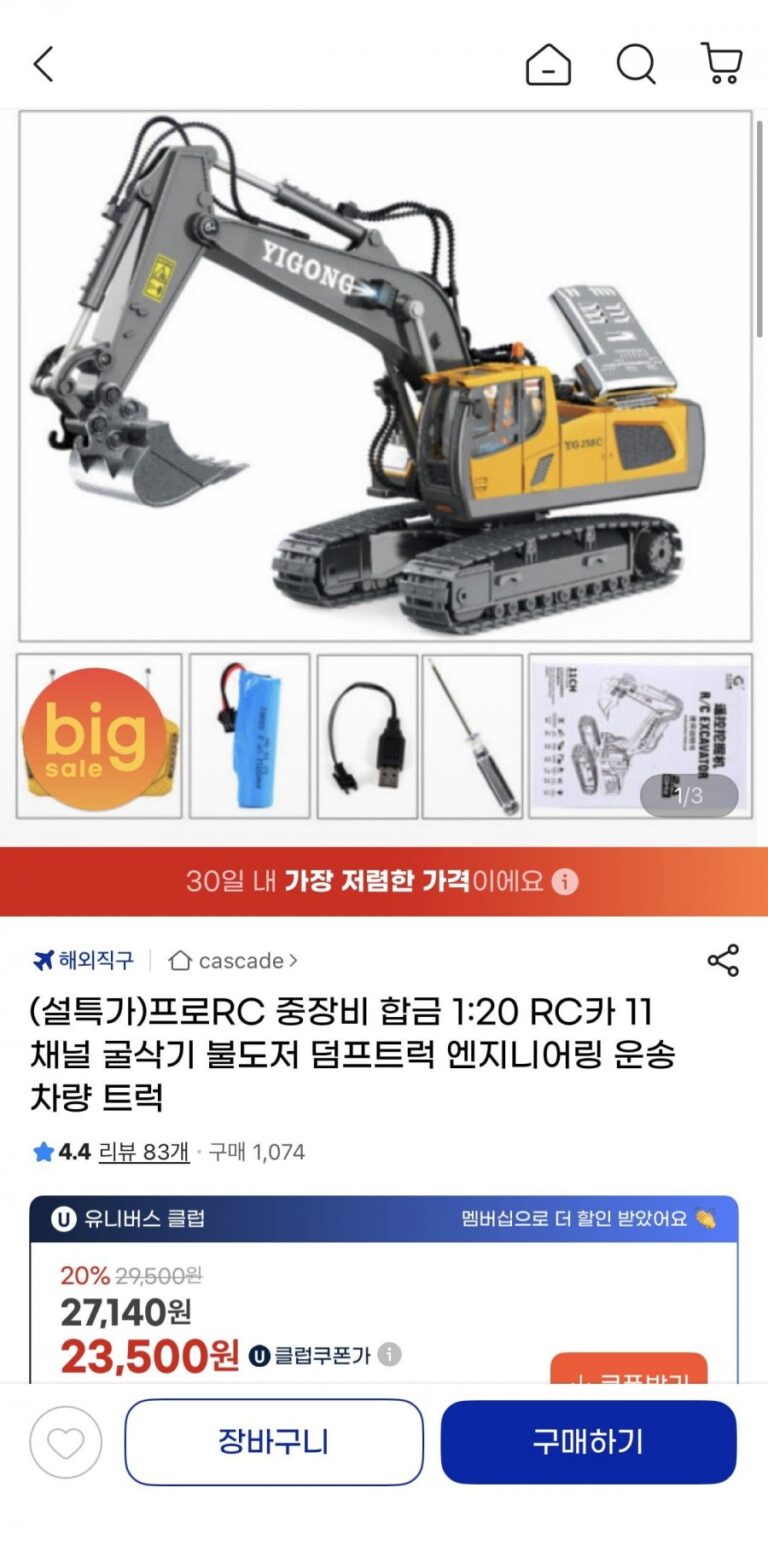Viewport: 768px width, 1563px height.
Task: Open the home icon in top bar
Action: coord(548,65)
